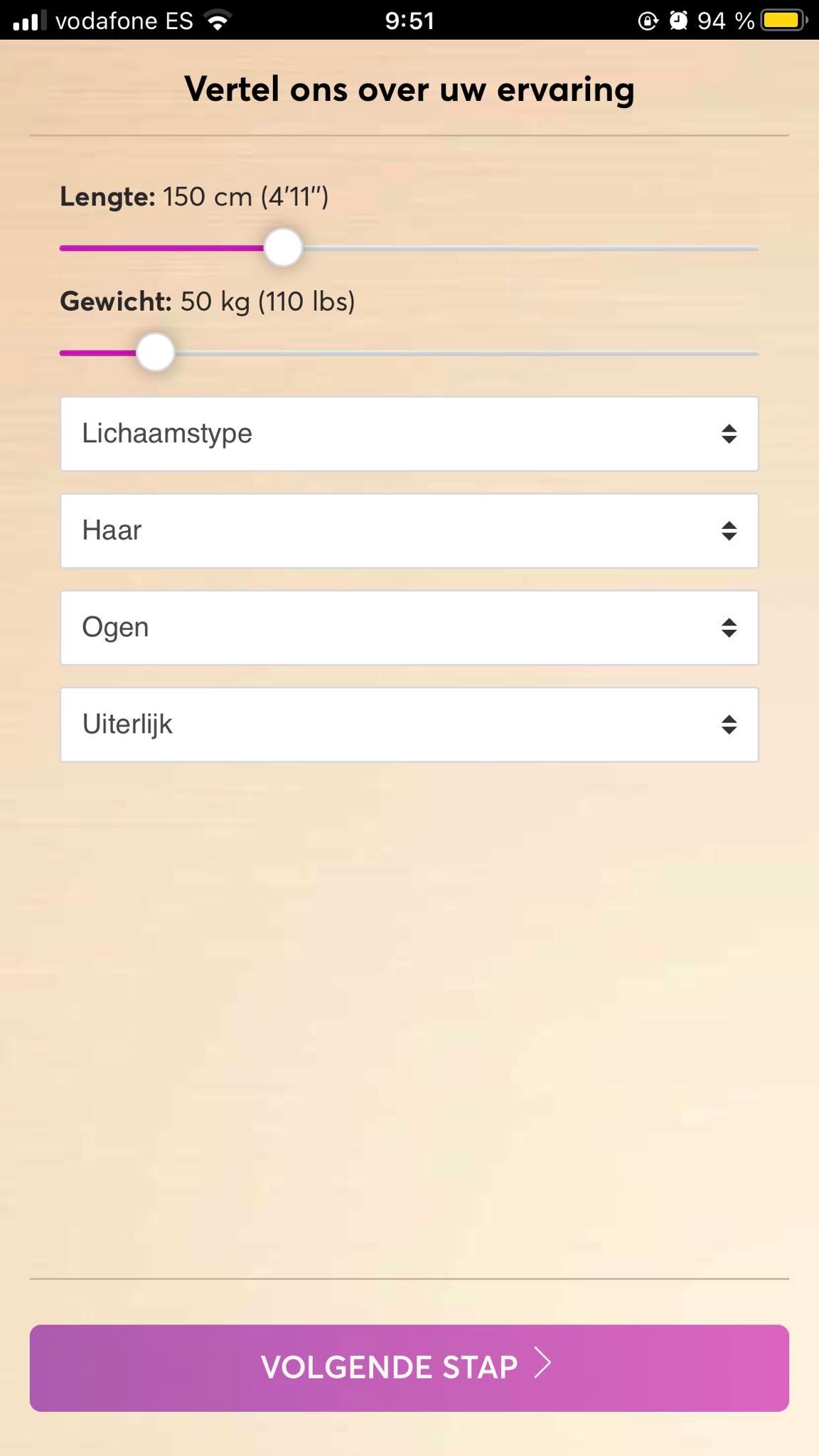Open the Uiterlijk dropdown
Viewport: 819px width, 1456px height.
coord(409,724)
